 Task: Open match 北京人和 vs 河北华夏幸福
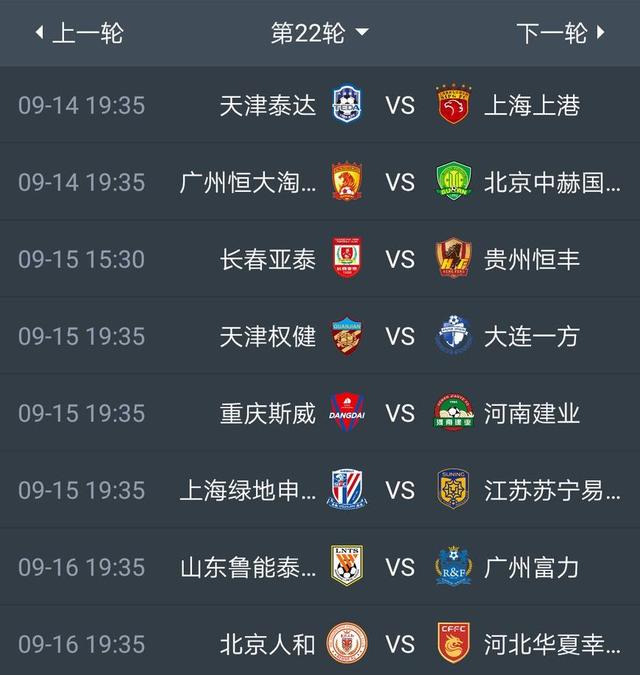click(400, 645)
